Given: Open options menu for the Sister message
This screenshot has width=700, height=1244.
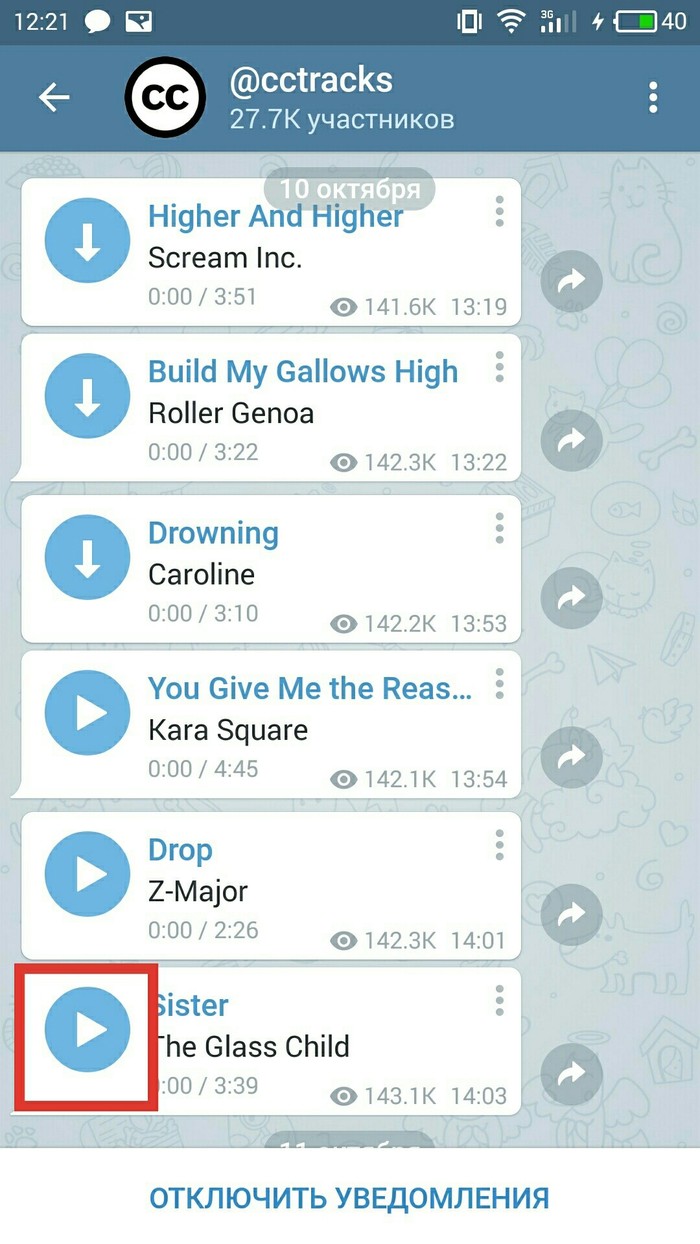Looking at the screenshot, I should (499, 1001).
